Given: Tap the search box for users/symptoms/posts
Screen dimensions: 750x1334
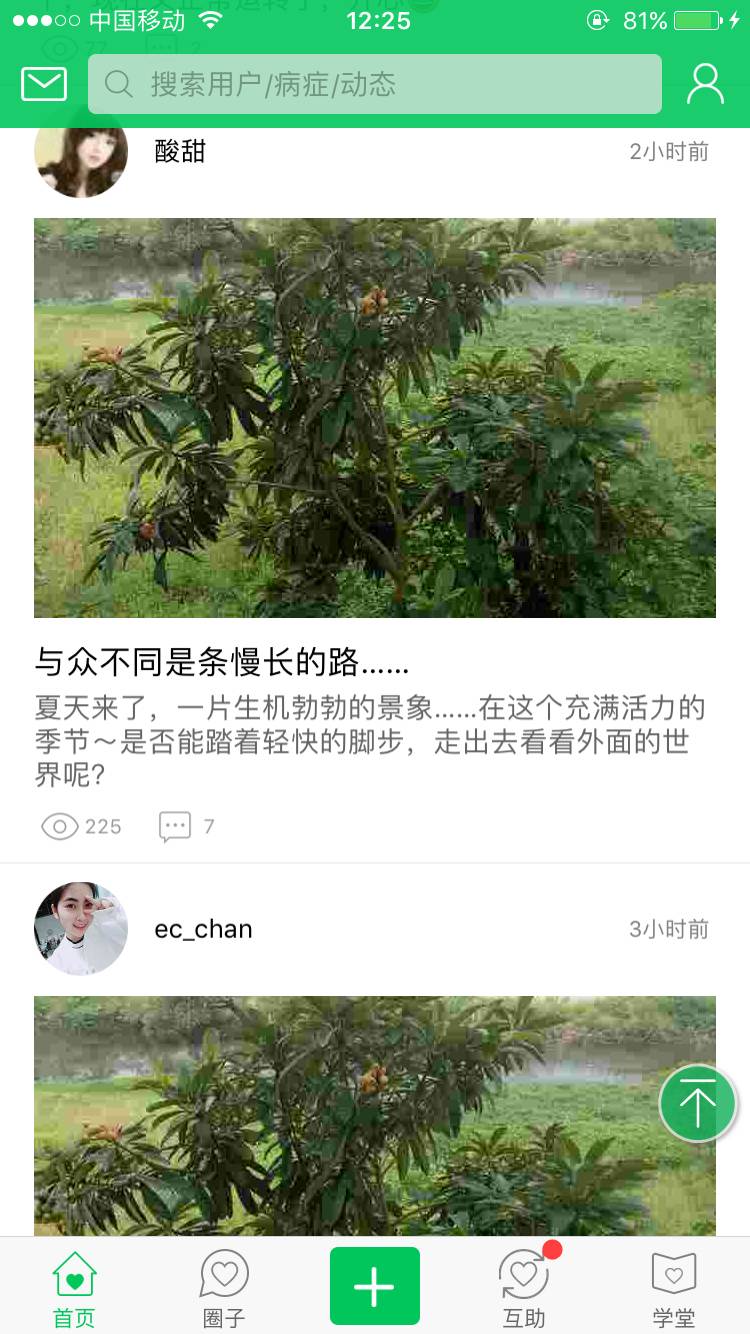Looking at the screenshot, I should 375,85.
